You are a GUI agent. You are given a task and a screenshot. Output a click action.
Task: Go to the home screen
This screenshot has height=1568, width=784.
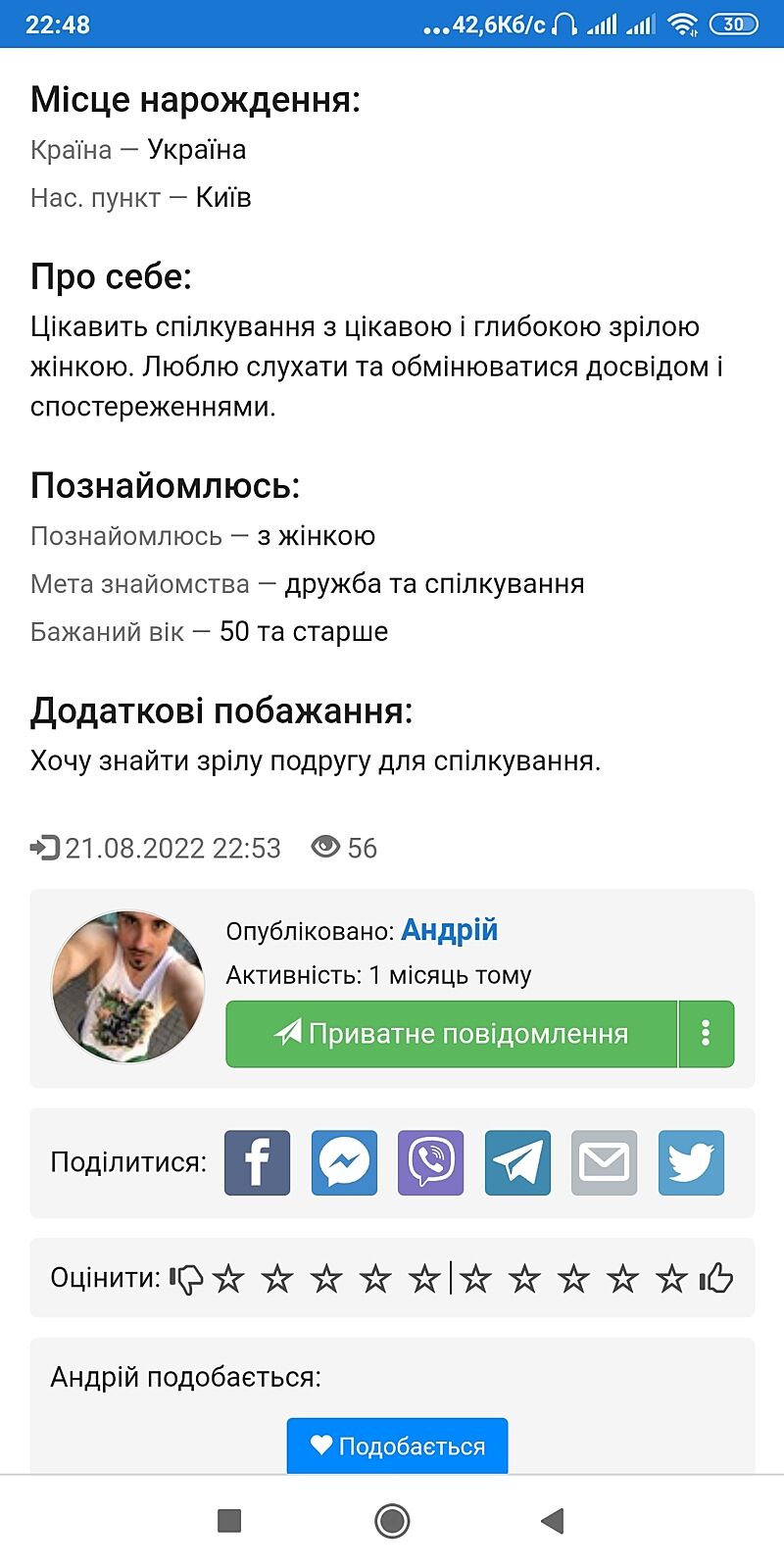pyautogui.click(x=392, y=1521)
